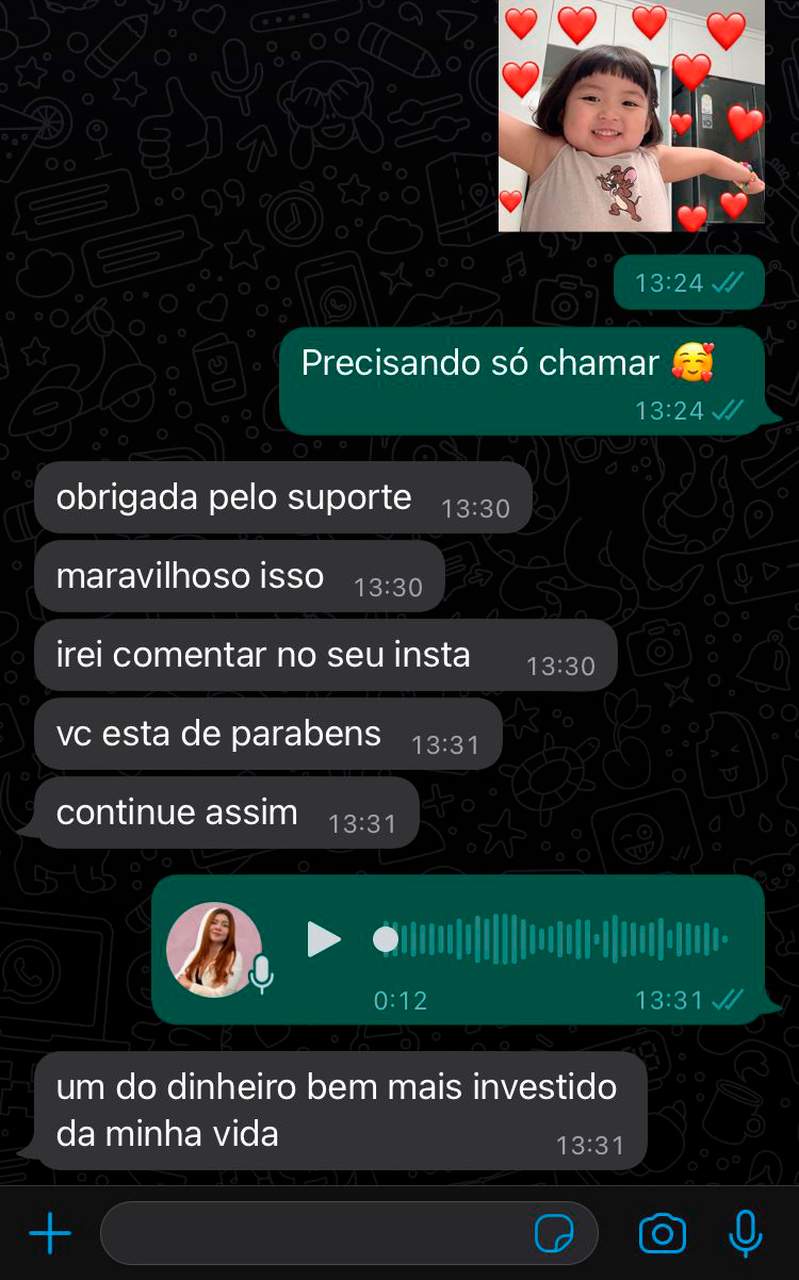Tap the microphone to record audio
Image resolution: width=799 pixels, height=1280 pixels.
745,1234
